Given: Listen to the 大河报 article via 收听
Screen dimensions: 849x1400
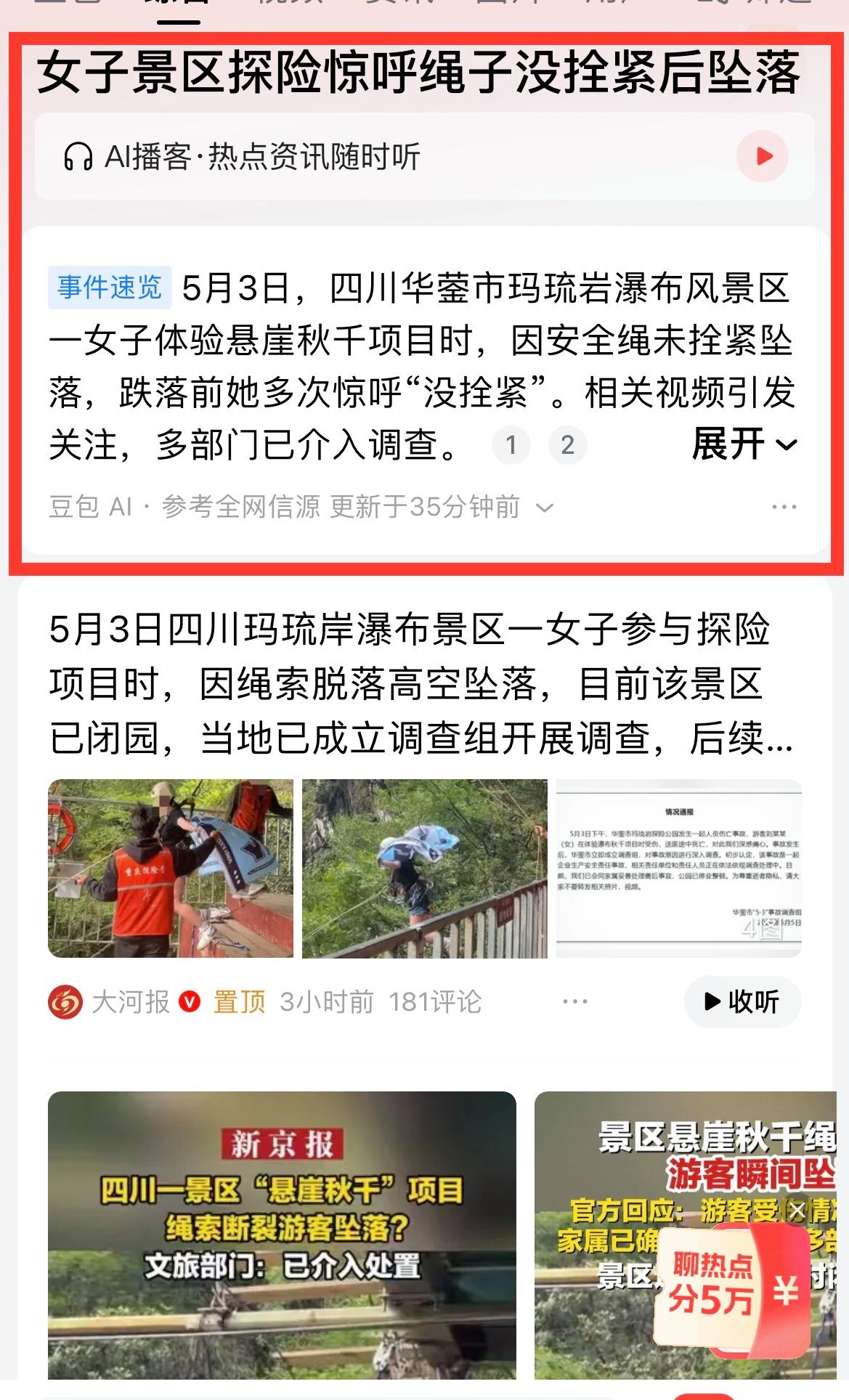Looking at the screenshot, I should (742, 1002).
